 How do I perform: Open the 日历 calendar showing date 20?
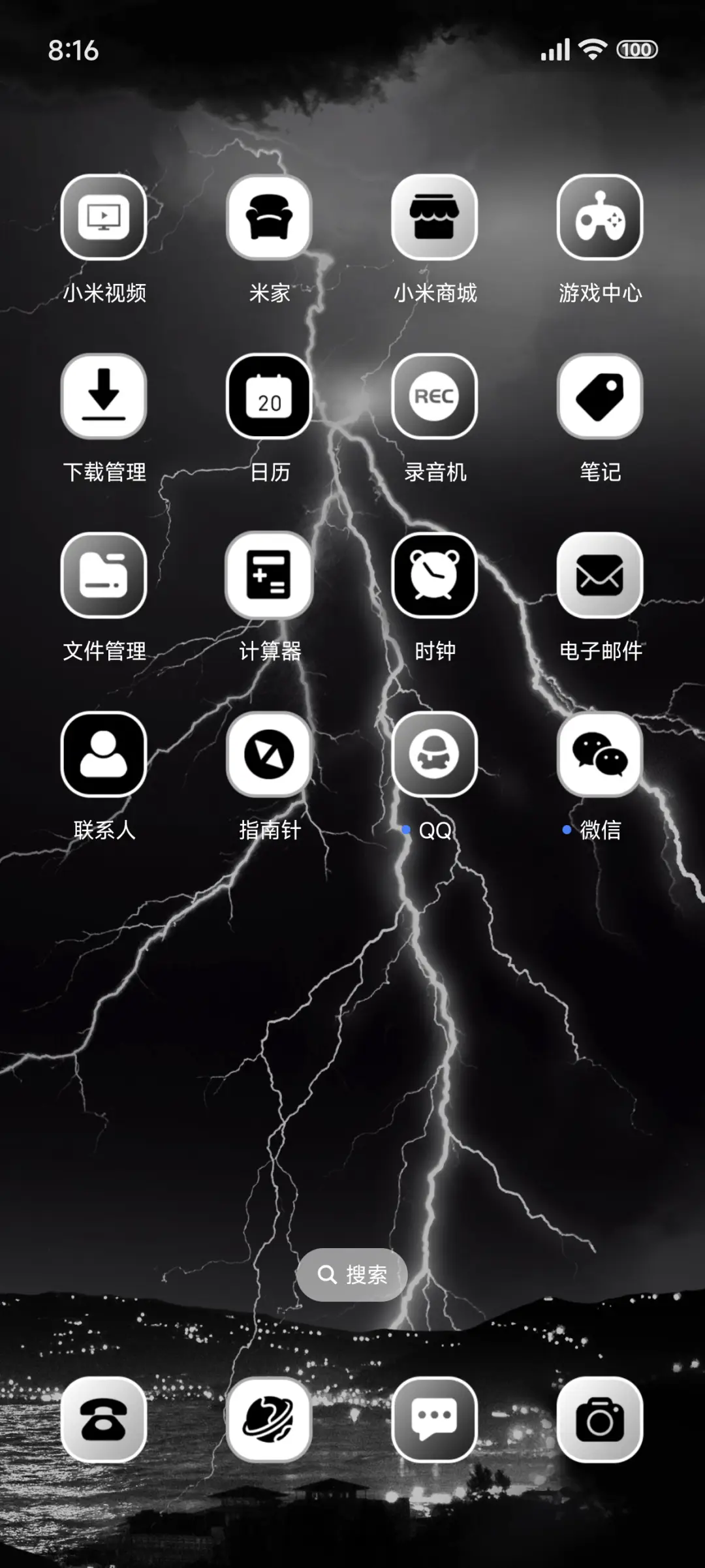click(x=270, y=398)
